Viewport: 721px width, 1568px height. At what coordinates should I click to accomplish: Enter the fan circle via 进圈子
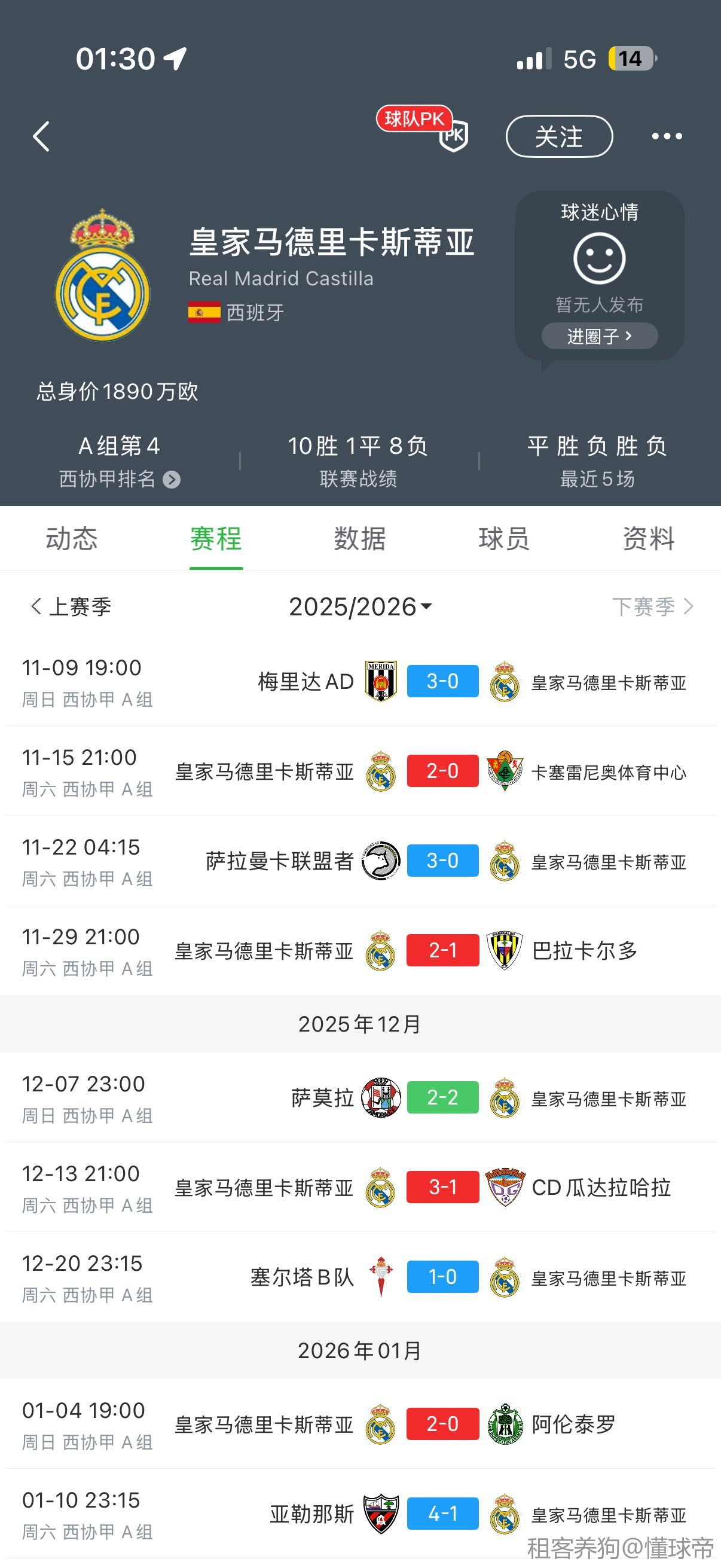599,336
